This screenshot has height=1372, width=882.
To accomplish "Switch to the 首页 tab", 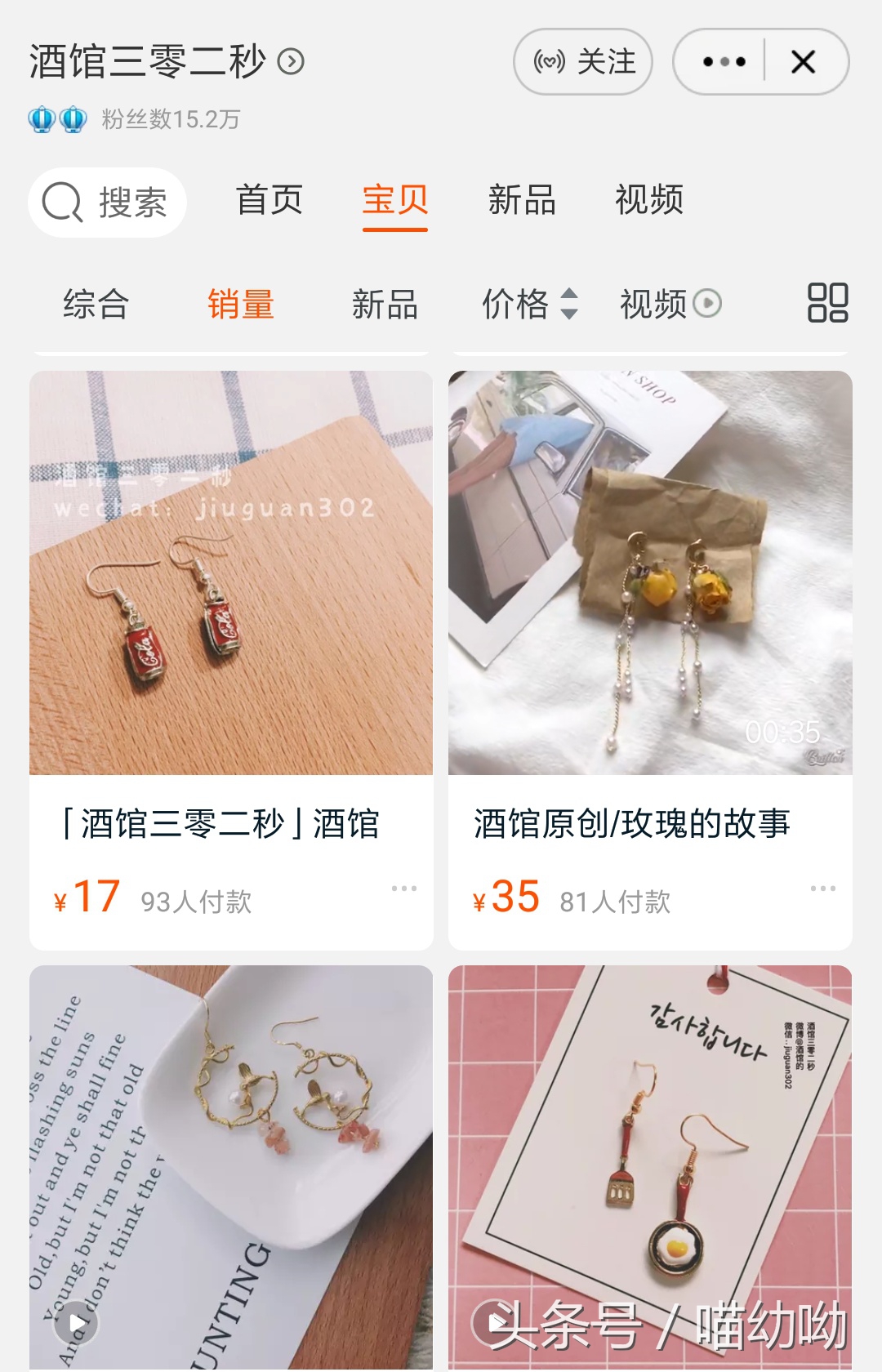I will 271,199.
